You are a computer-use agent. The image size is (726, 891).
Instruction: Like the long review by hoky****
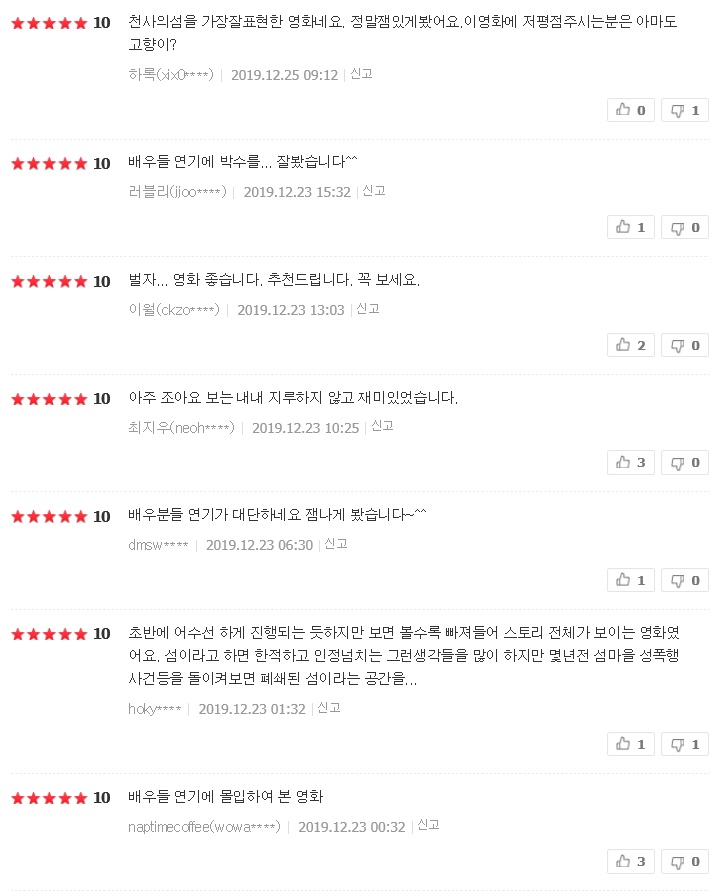(x=630, y=743)
